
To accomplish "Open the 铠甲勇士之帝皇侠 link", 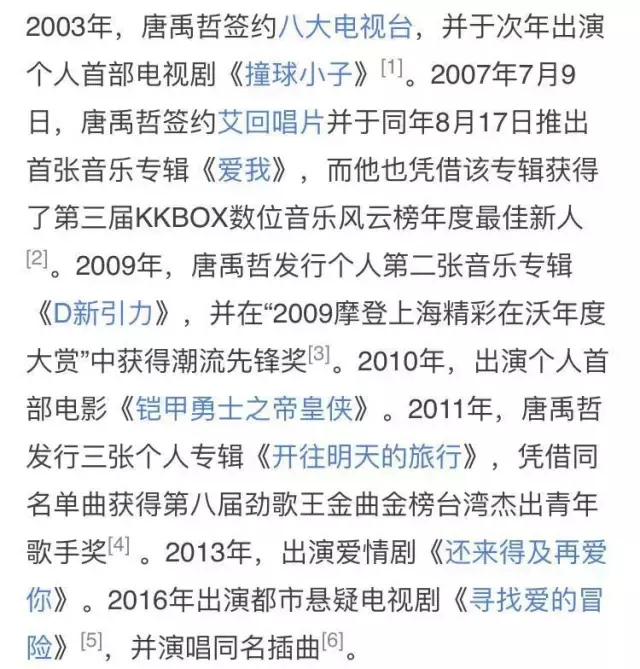I will pos(265,410).
